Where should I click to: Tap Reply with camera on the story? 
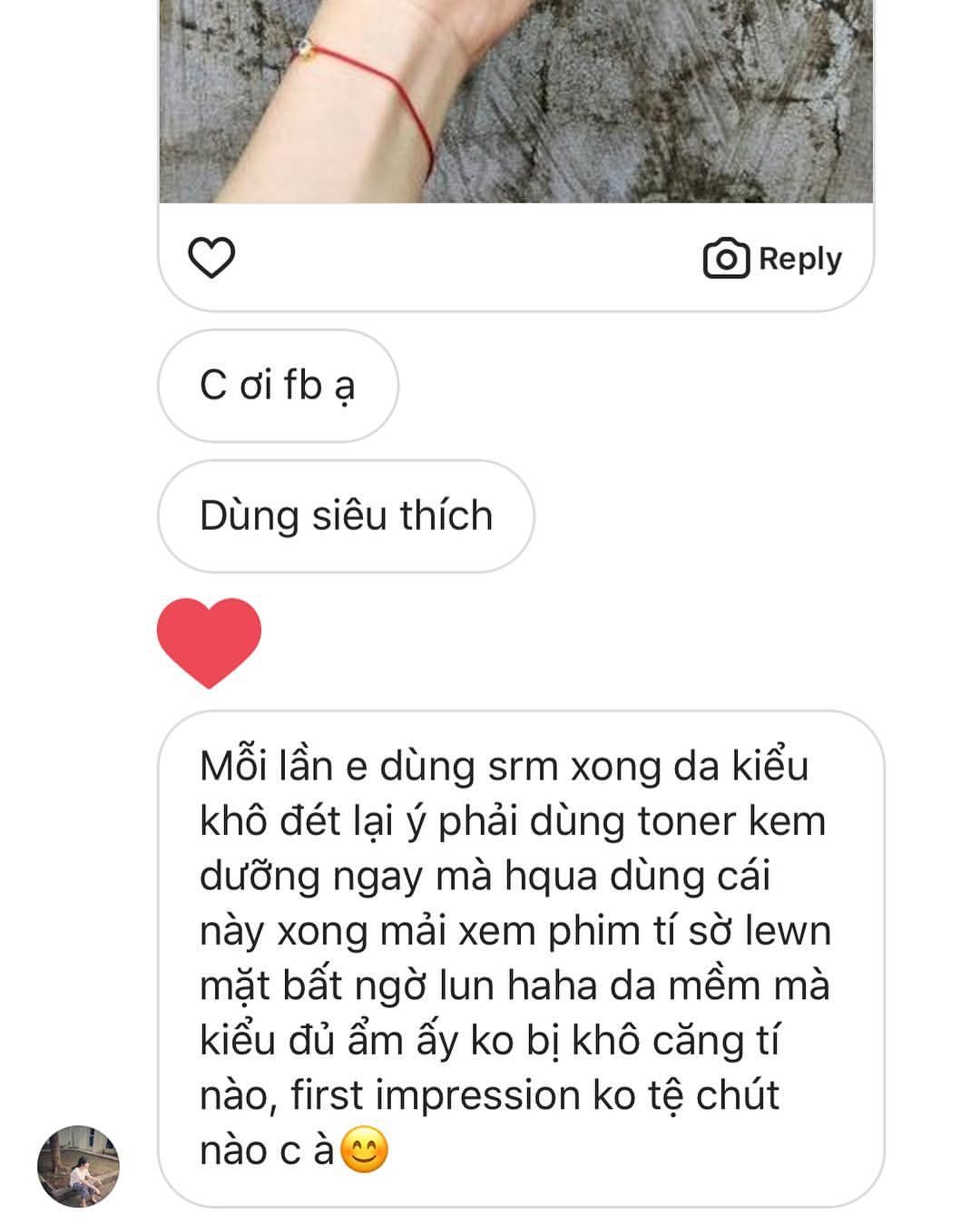click(x=772, y=259)
